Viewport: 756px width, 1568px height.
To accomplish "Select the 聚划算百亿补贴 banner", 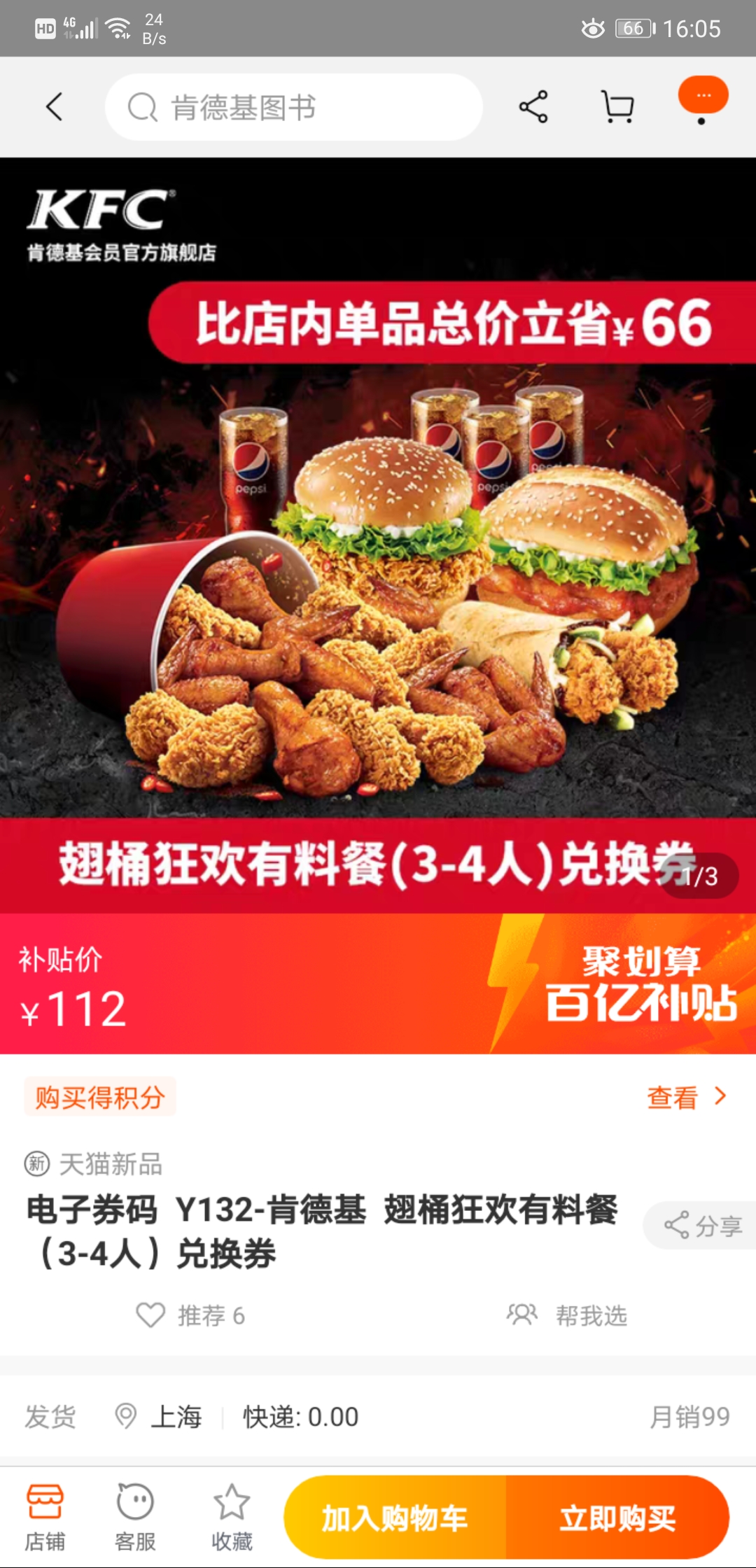I will coord(644,987).
